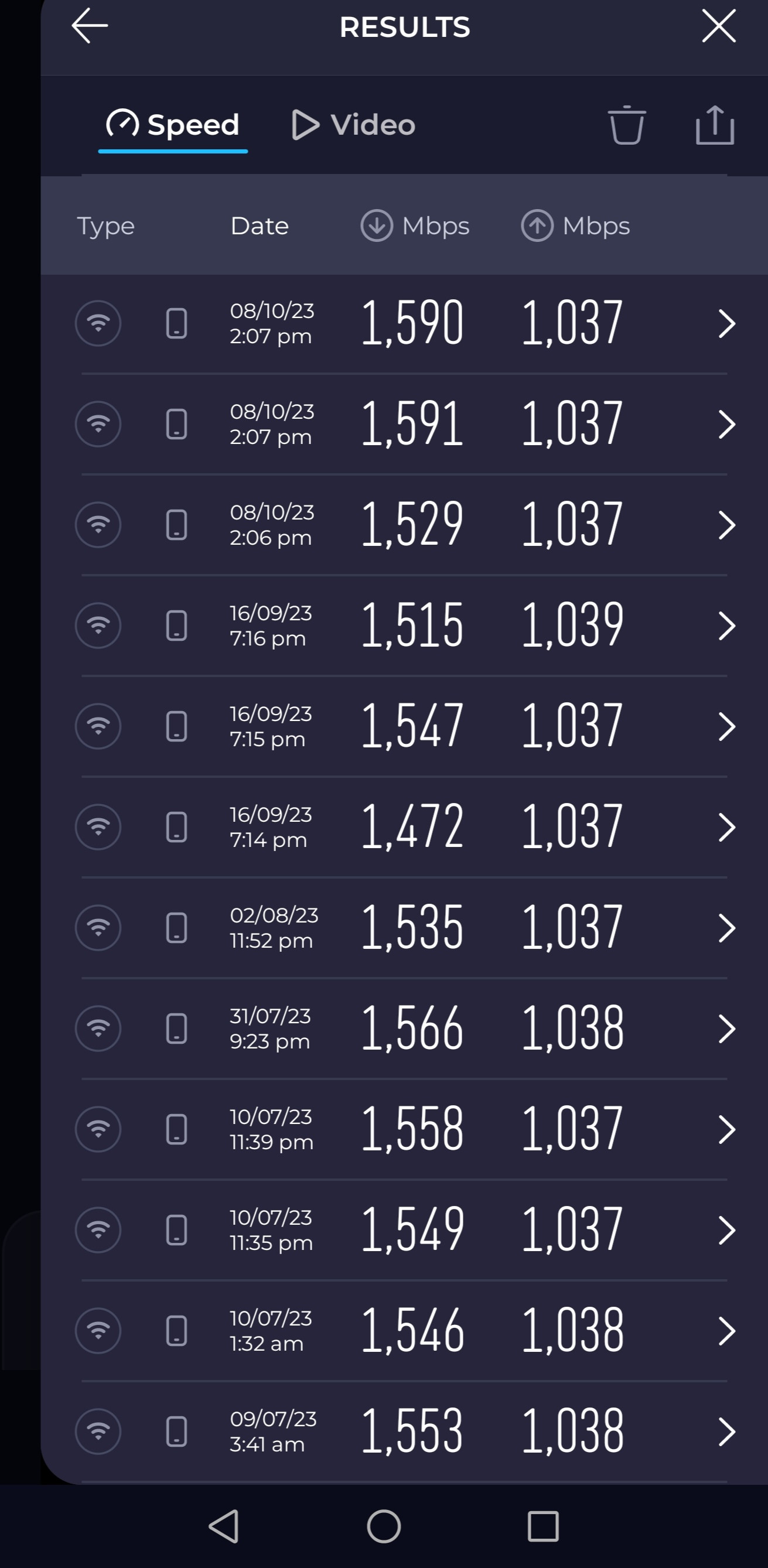
Task: View the 10/07/23 11:39 pm result
Action: 404,1130
